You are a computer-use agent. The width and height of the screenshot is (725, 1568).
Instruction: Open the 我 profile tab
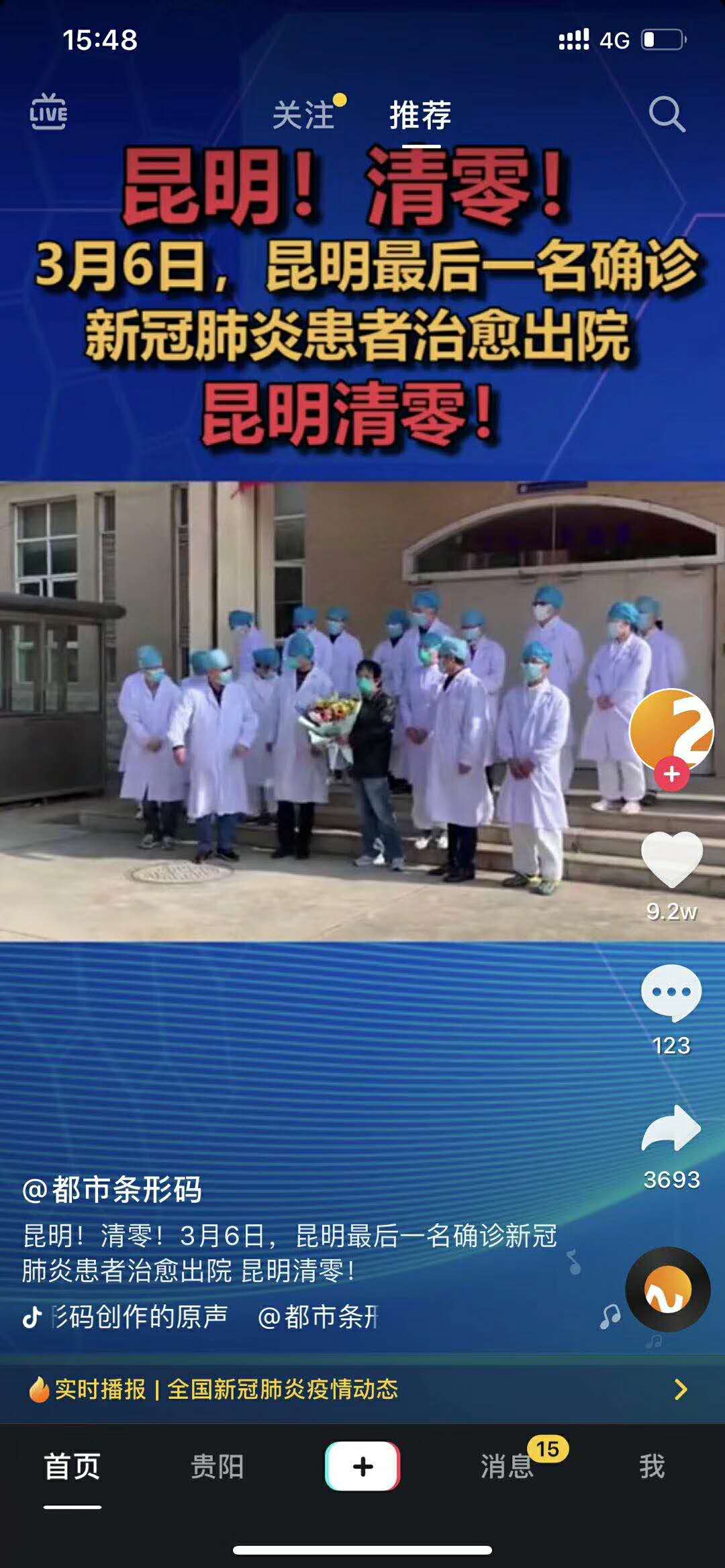652,1467
